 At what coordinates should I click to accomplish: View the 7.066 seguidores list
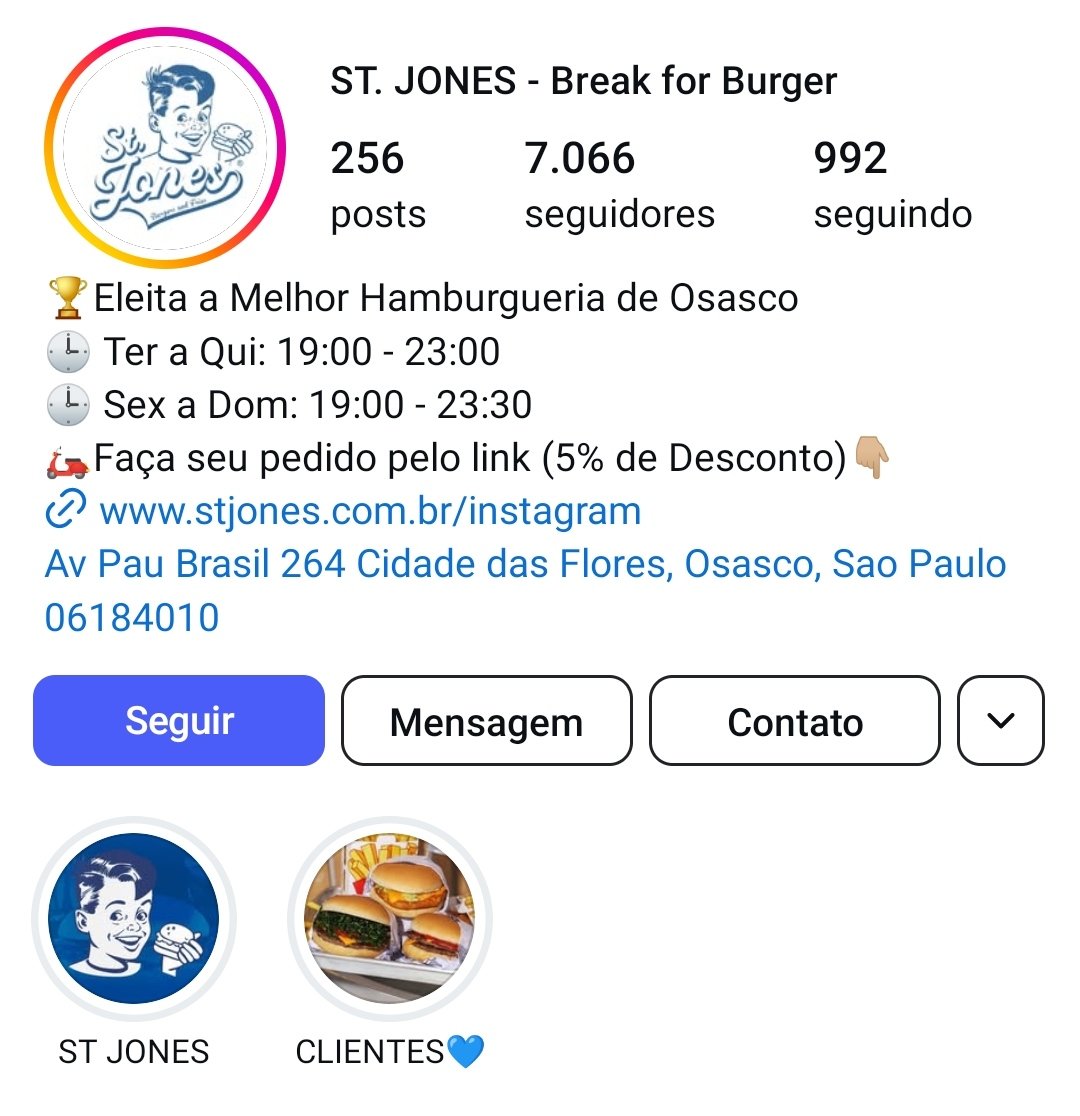619,186
